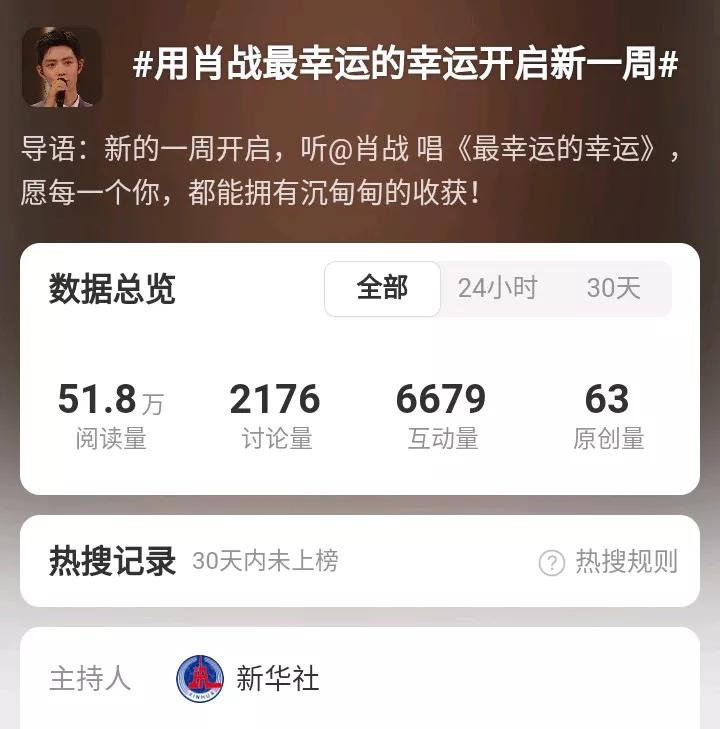Open host 新华社 profile
Image resolution: width=720 pixels, height=729 pixels.
pyautogui.click(x=248, y=678)
